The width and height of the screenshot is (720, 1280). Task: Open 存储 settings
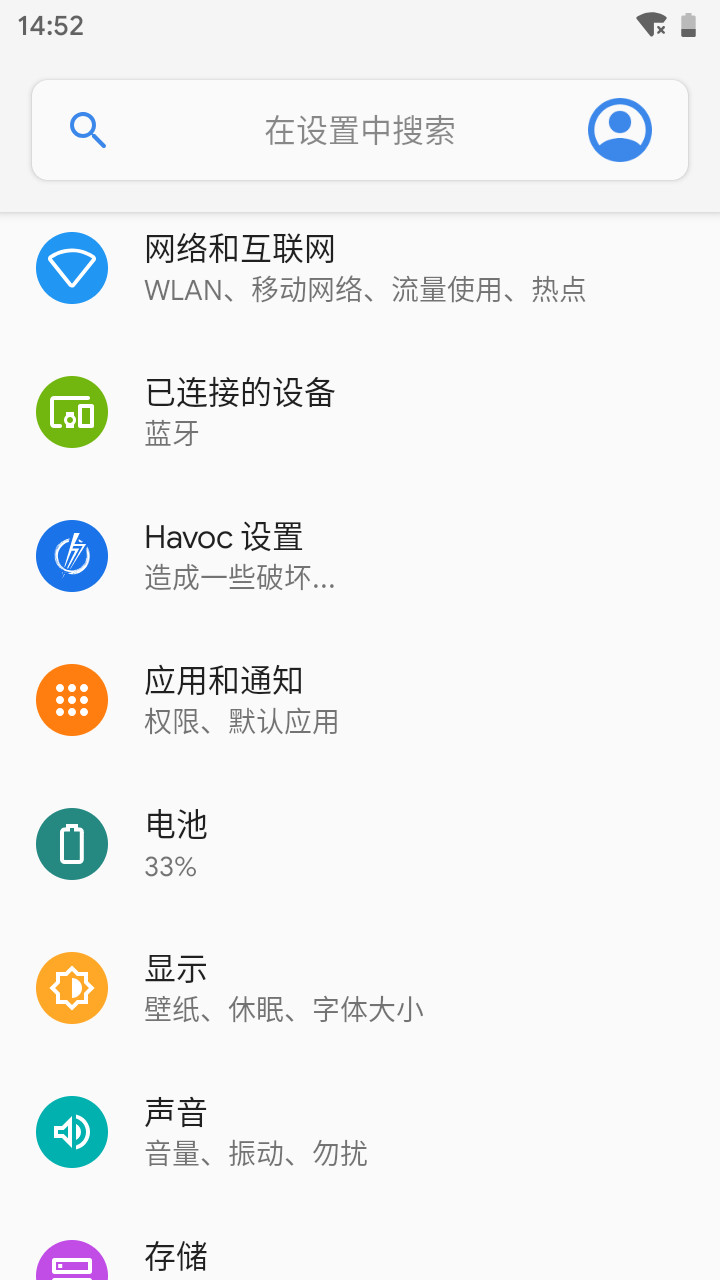click(360, 1258)
